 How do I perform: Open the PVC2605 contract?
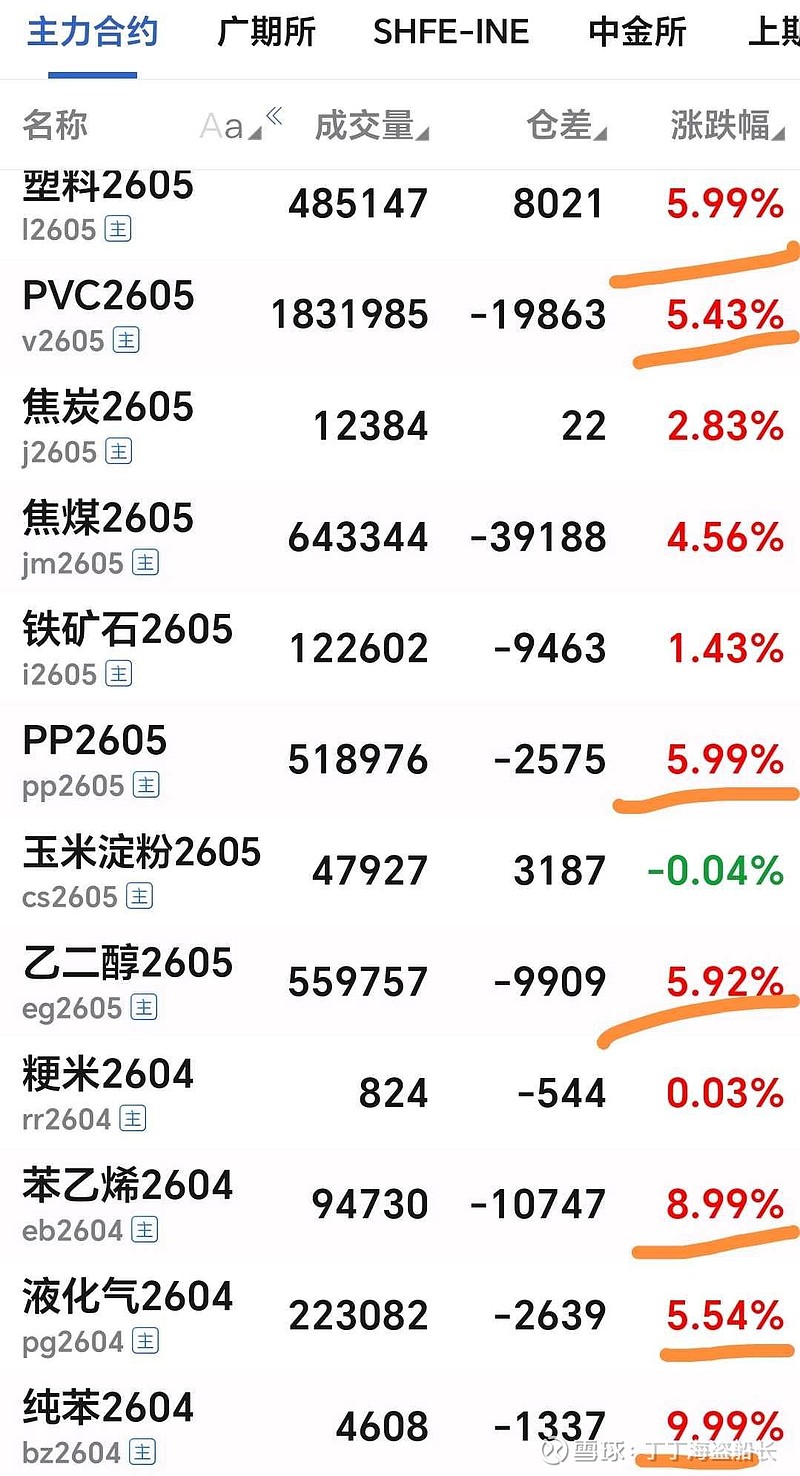(x=400, y=316)
